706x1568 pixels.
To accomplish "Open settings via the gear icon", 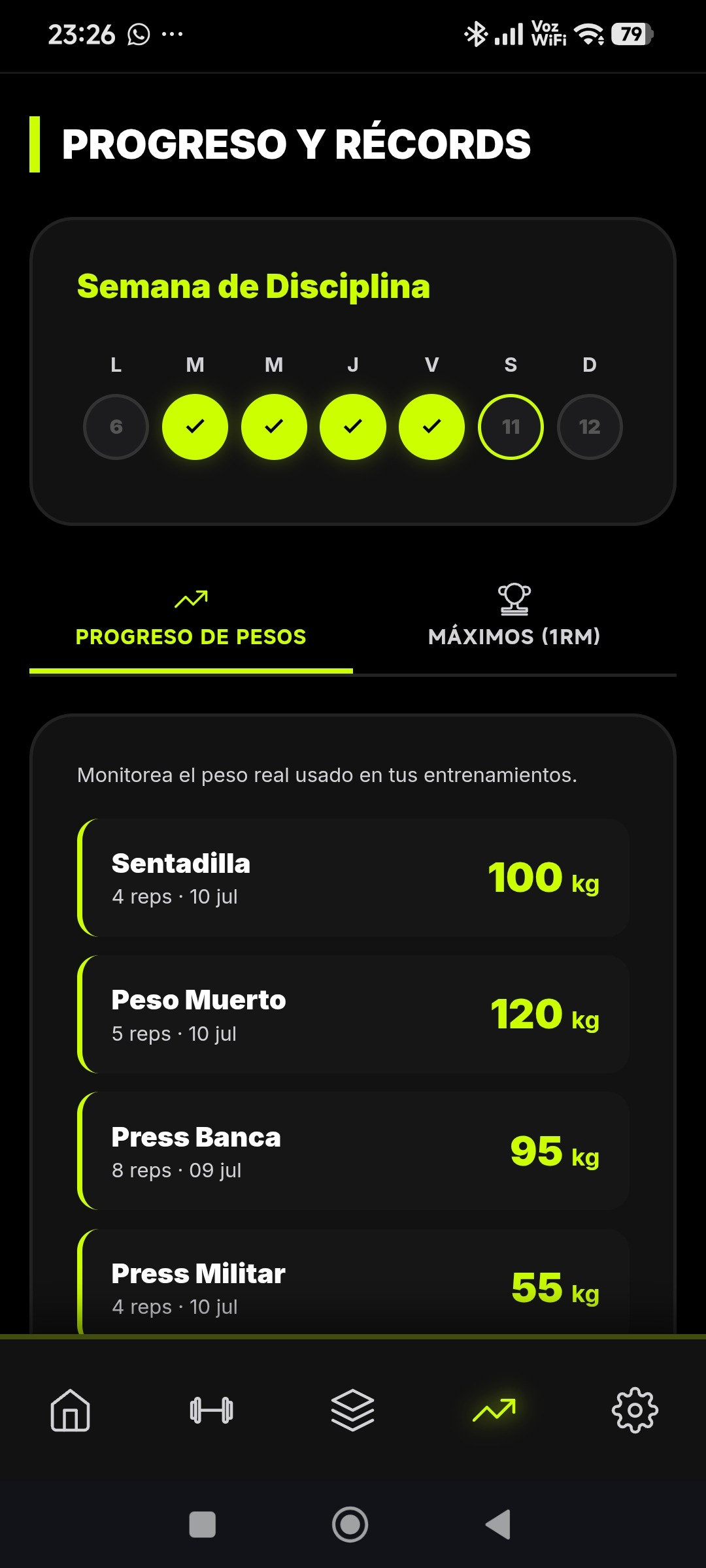I will coord(635,1410).
